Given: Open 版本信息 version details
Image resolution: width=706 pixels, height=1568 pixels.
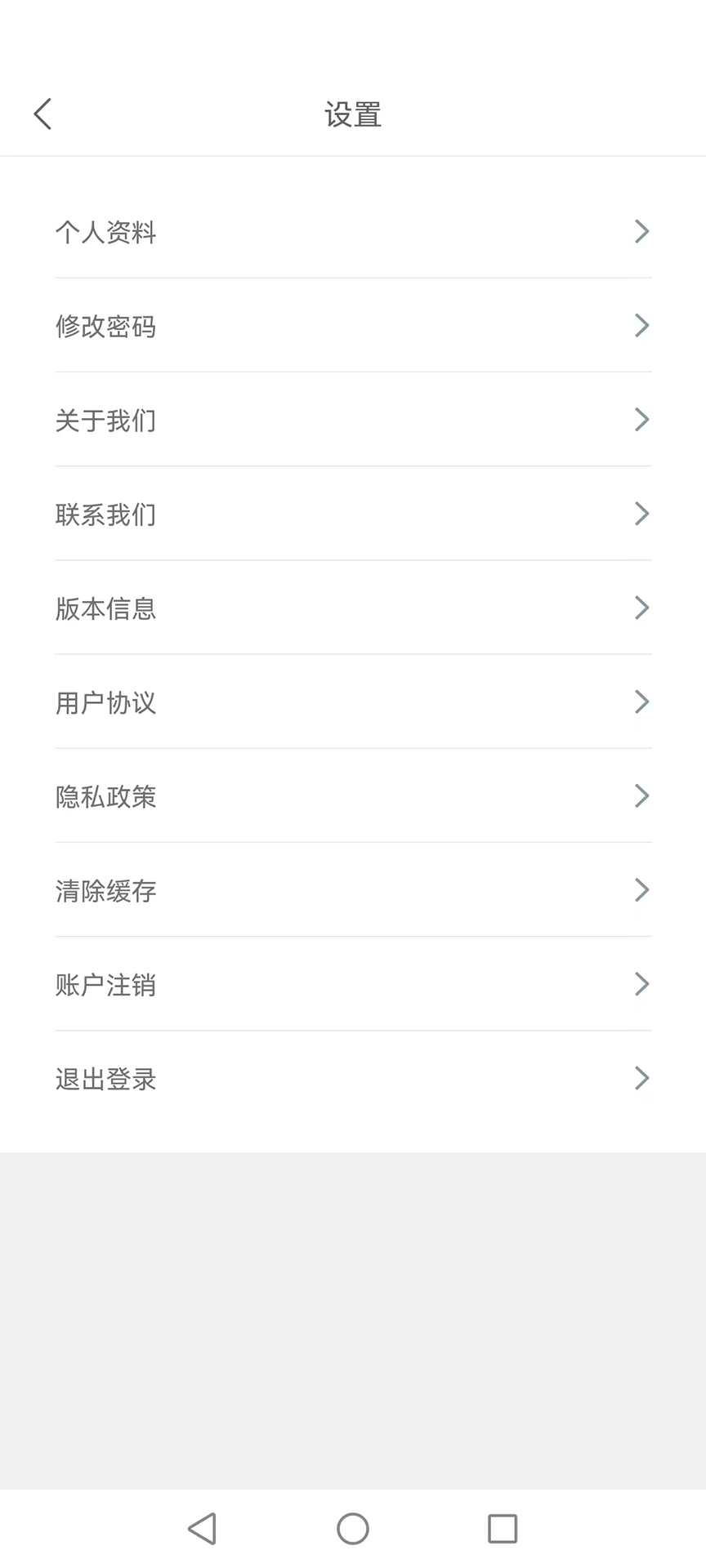Looking at the screenshot, I should (x=105, y=608).
